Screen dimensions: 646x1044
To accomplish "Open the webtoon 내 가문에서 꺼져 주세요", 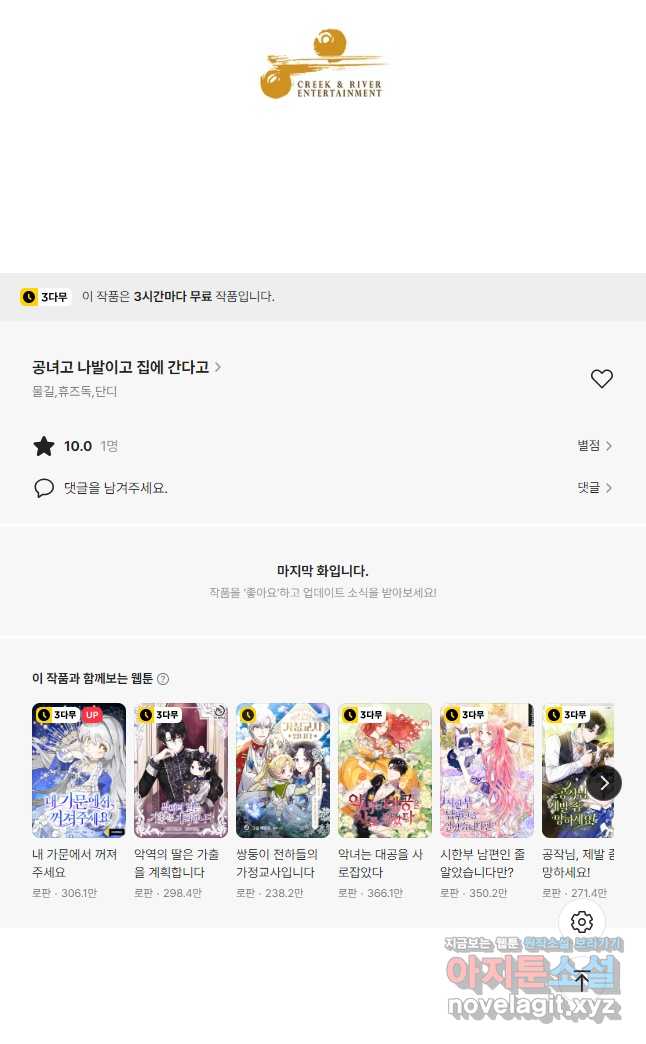I will pos(79,770).
